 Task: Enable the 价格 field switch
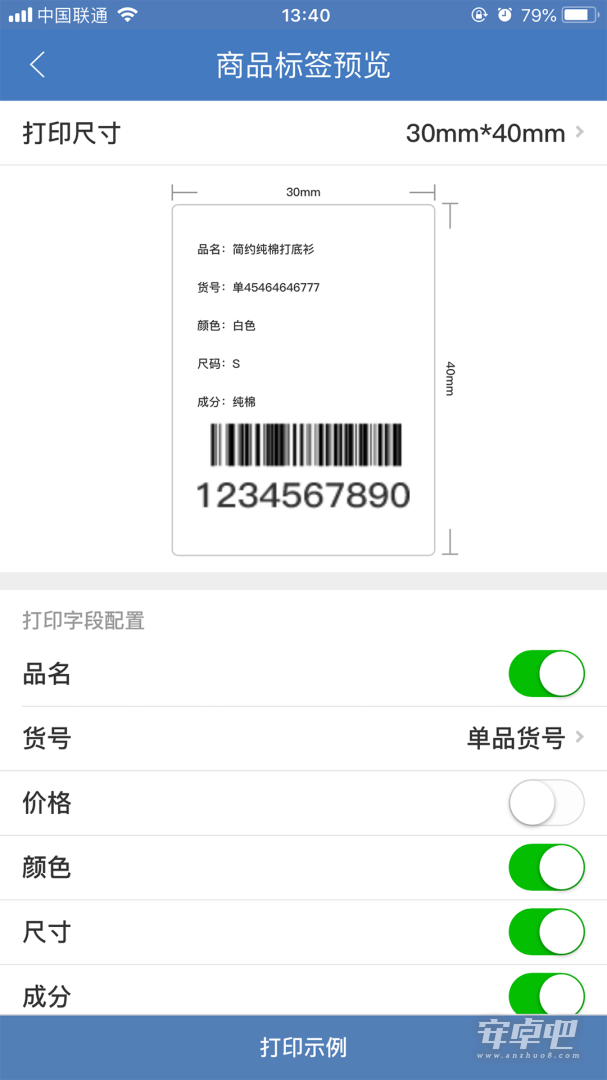pyautogui.click(x=546, y=802)
